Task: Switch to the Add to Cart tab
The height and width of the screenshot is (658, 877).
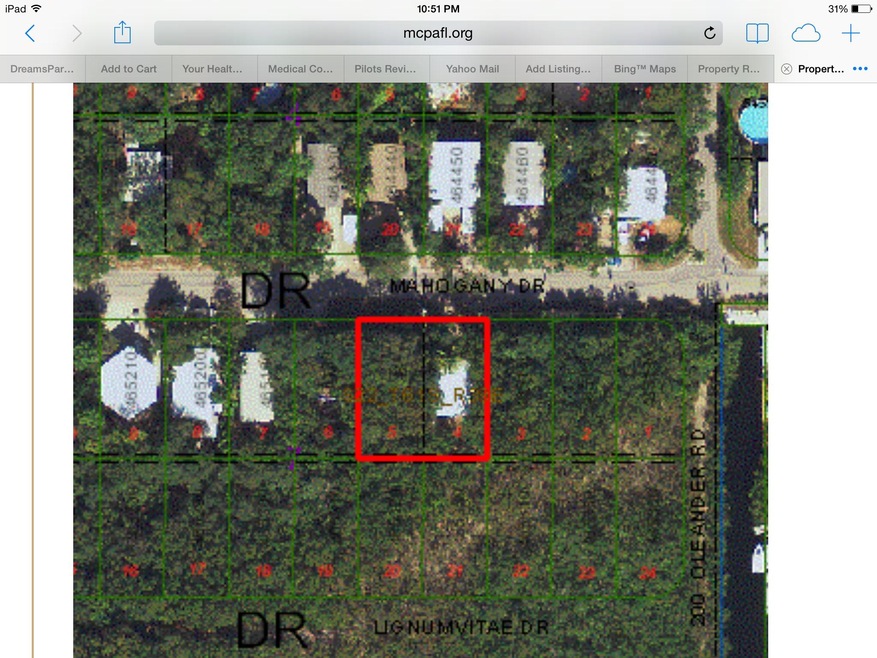Action: tap(129, 69)
